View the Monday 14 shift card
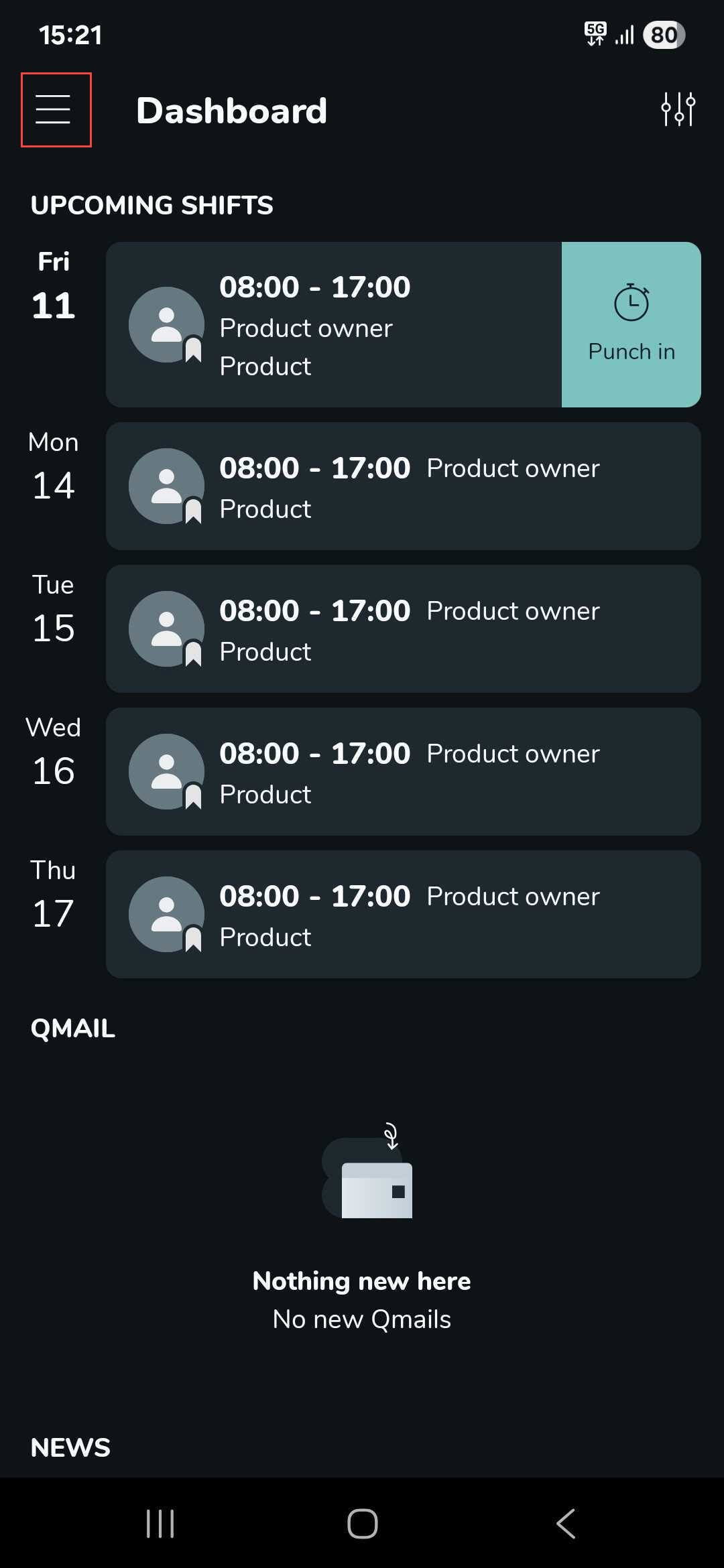 (x=403, y=486)
